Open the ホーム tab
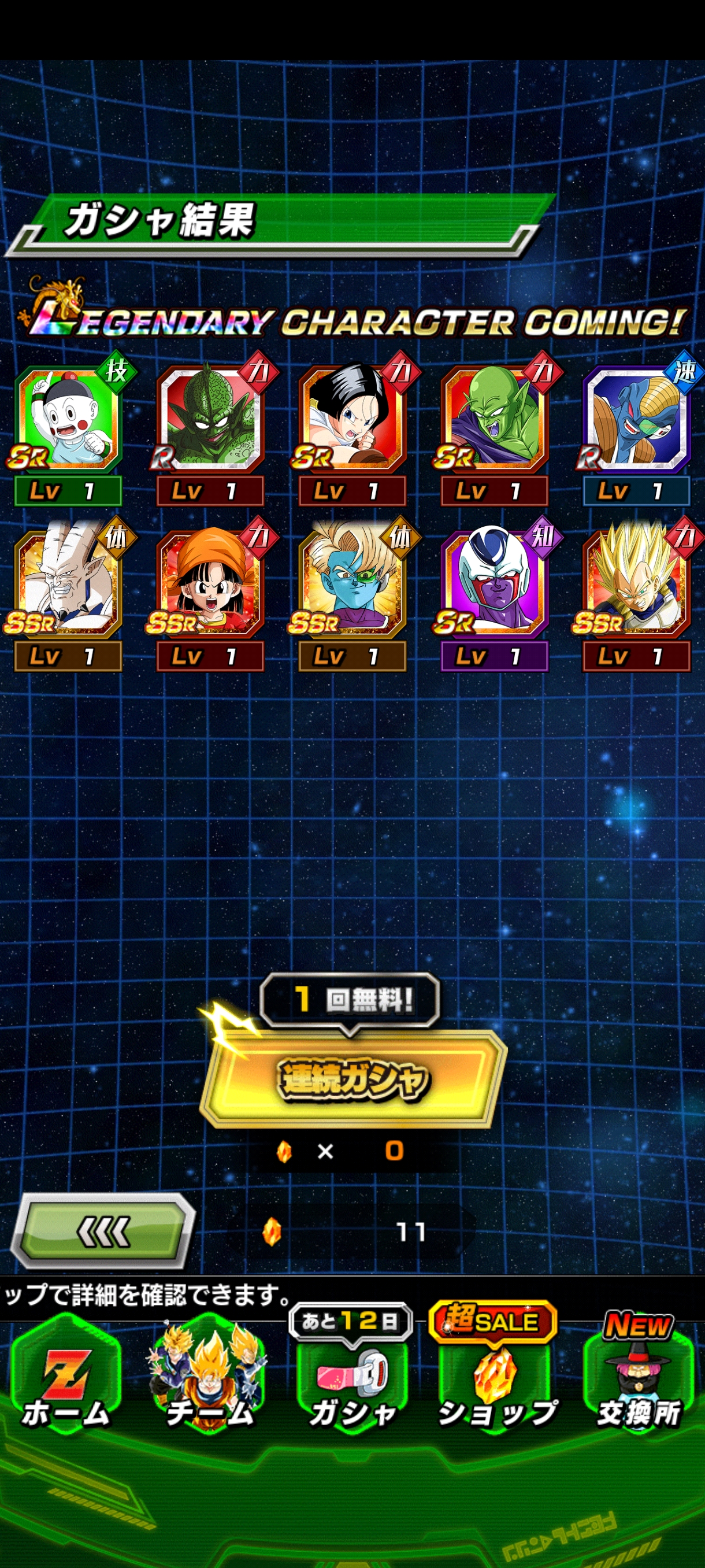 coord(67,1380)
